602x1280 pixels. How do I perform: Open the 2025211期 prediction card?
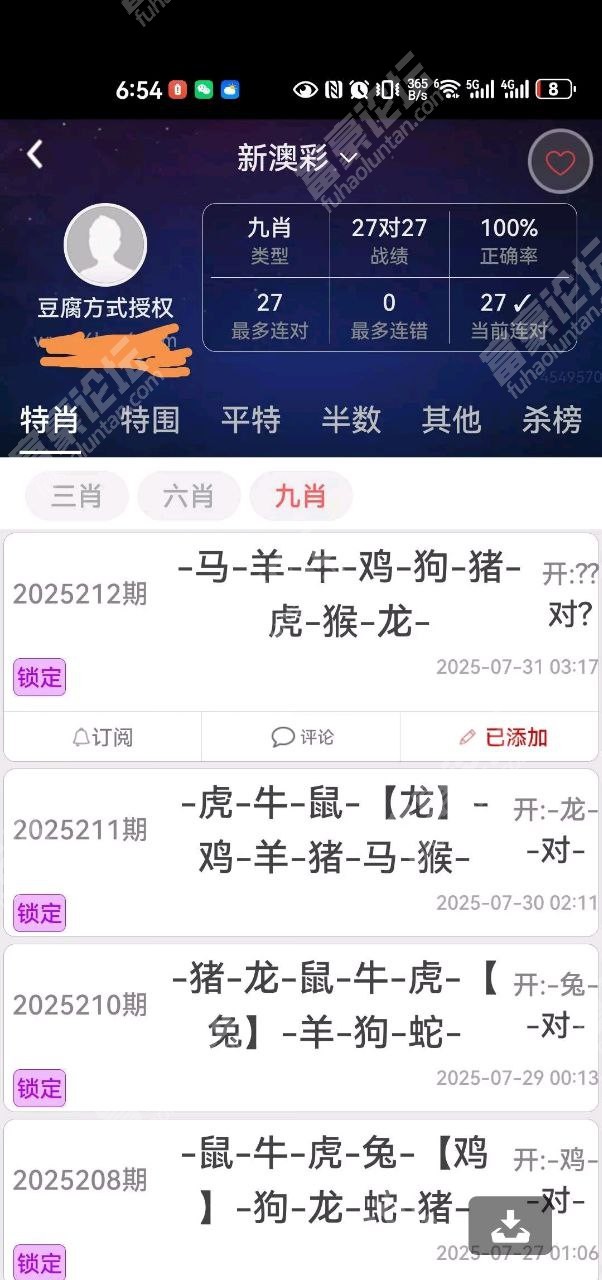tap(301, 851)
